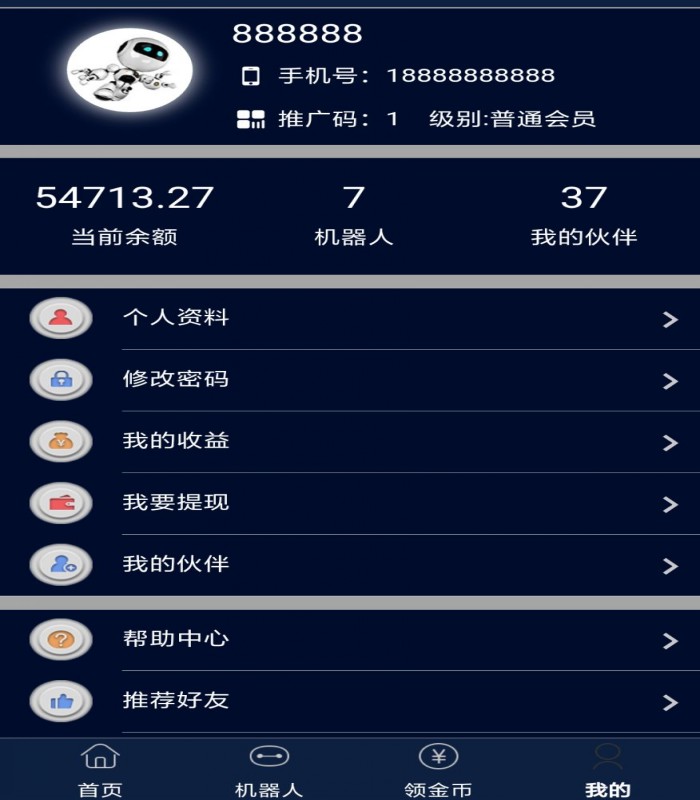This screenshot has height=800, width=700.
Task: Open 修改密码 to change password
Action: [350, 380]
